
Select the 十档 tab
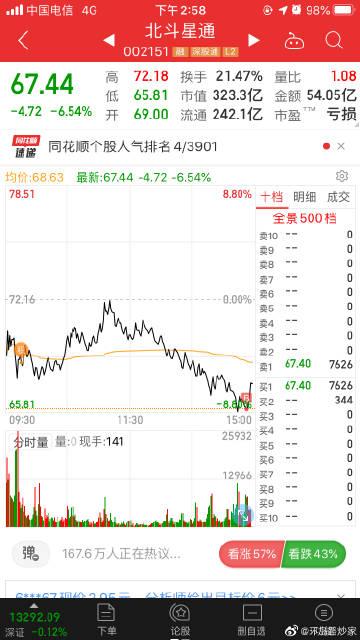tap(272, 198)
